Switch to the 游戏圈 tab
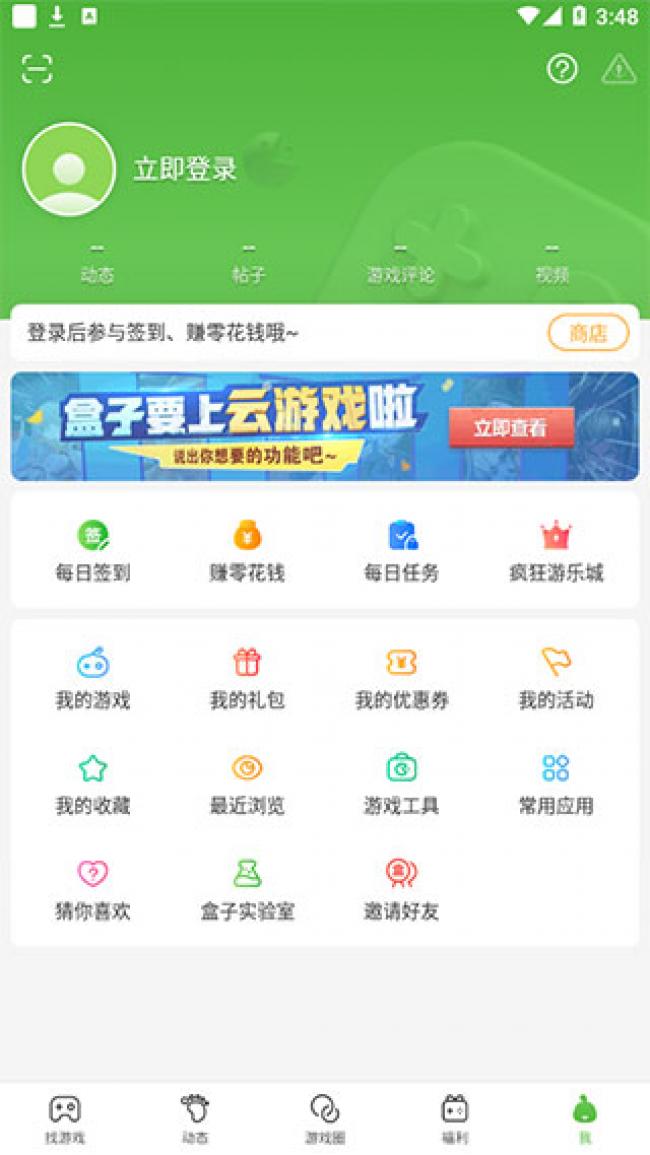The height and width of the screenshot is (1155, 650). click(325, 1118)
